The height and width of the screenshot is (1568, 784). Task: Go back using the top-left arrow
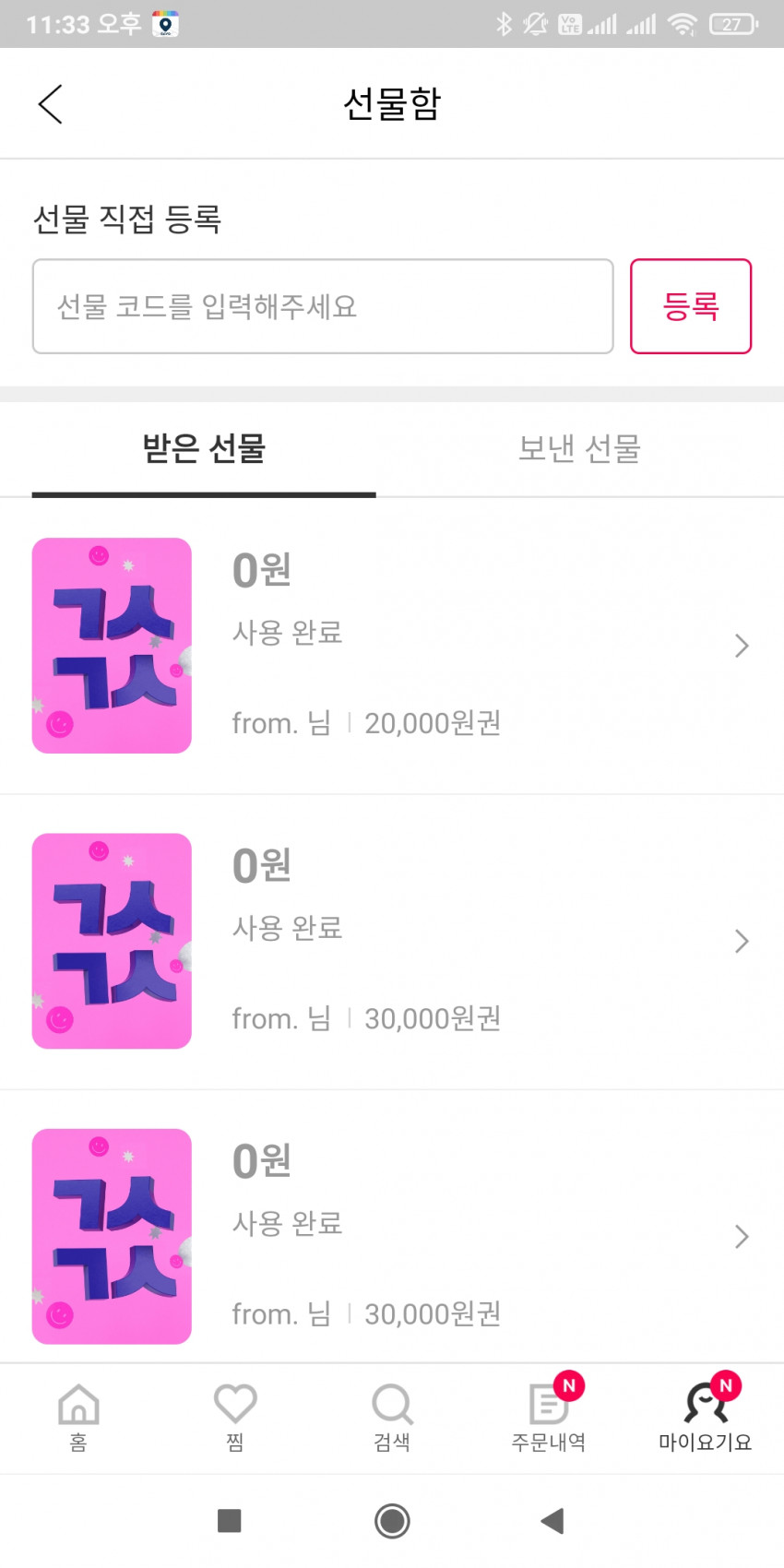click(51, 104)
